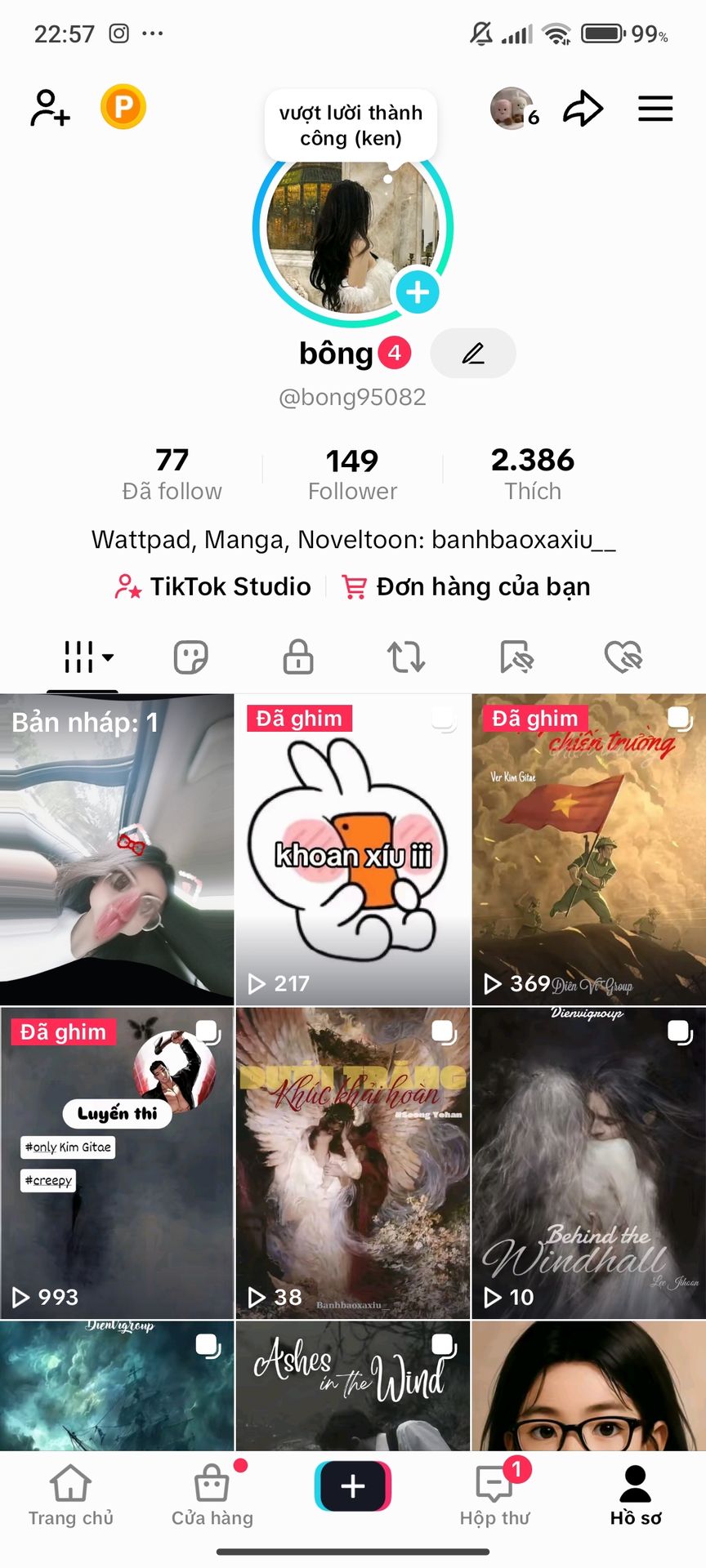Play the pinned video khoan xíu iii
Screen dimensions: 706x1568
pos(353,849)
